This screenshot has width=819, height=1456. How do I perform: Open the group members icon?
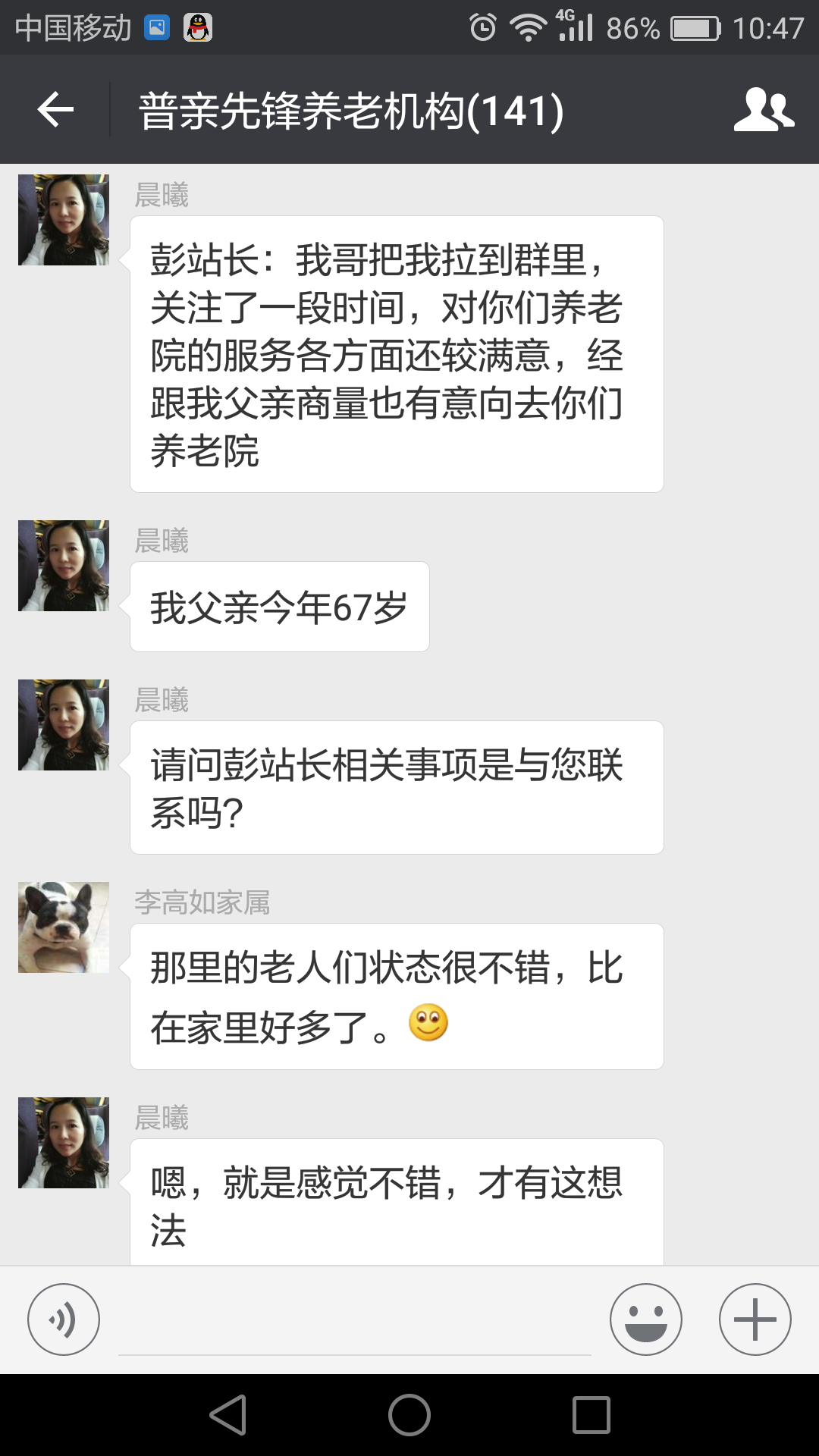click(x=763, y=110)
